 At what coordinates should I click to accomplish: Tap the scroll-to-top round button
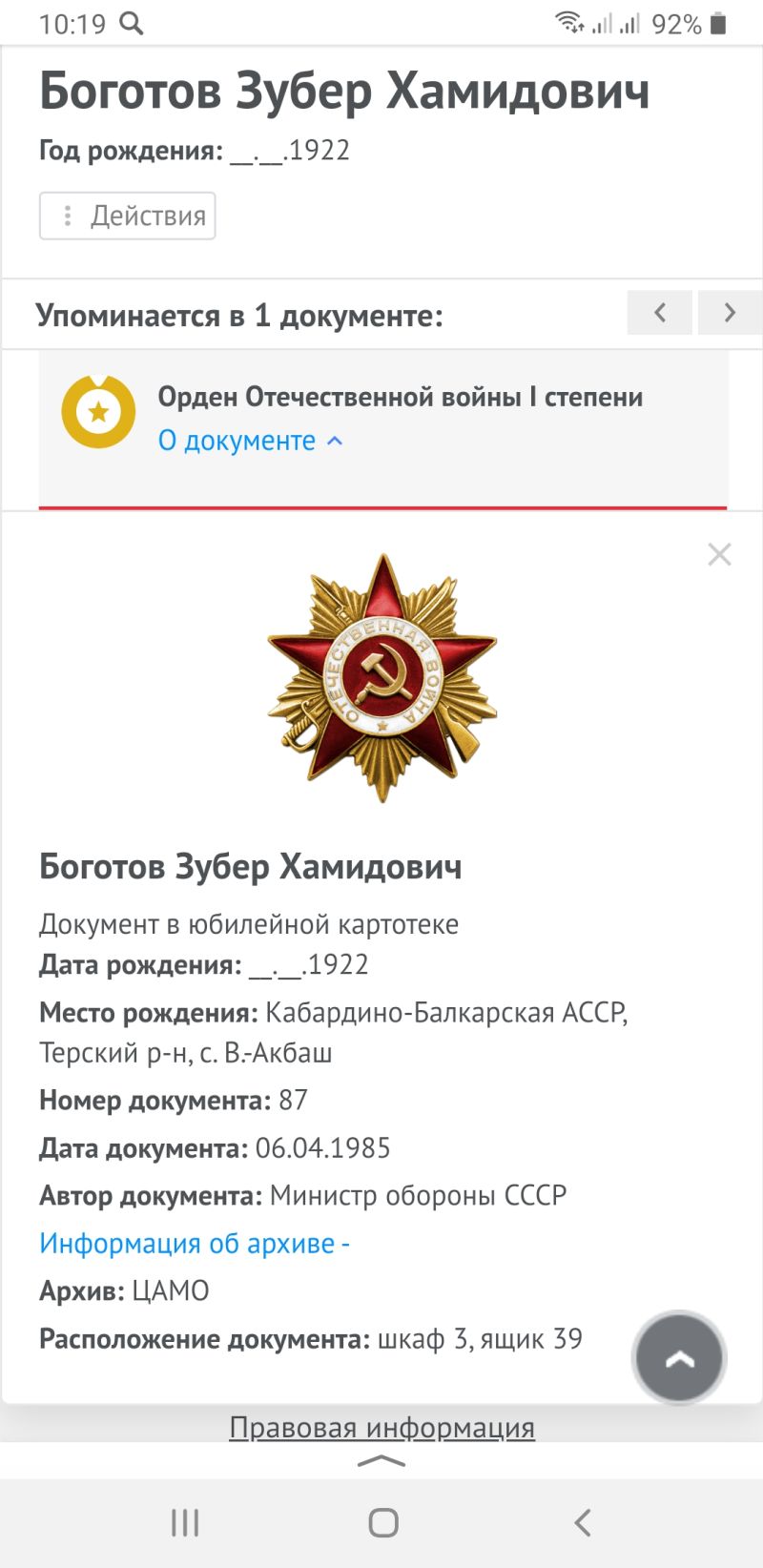coord(679,1358)
